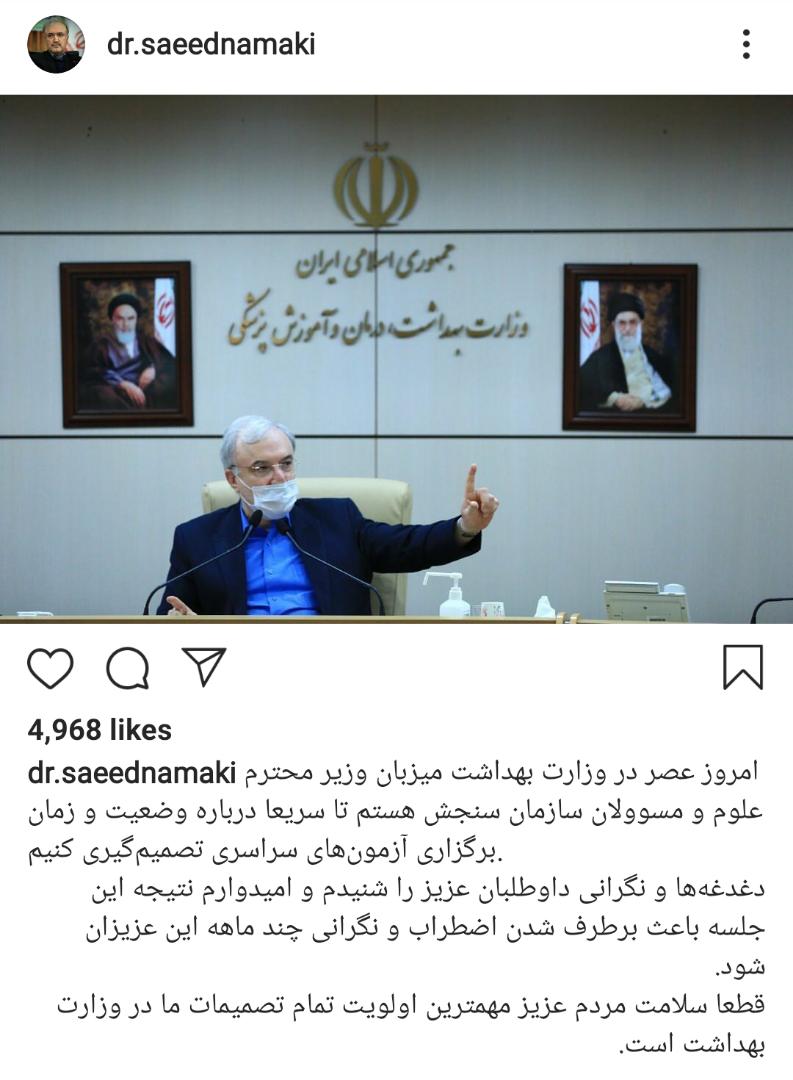
Task: Bookmark this post
Action: 742,667
